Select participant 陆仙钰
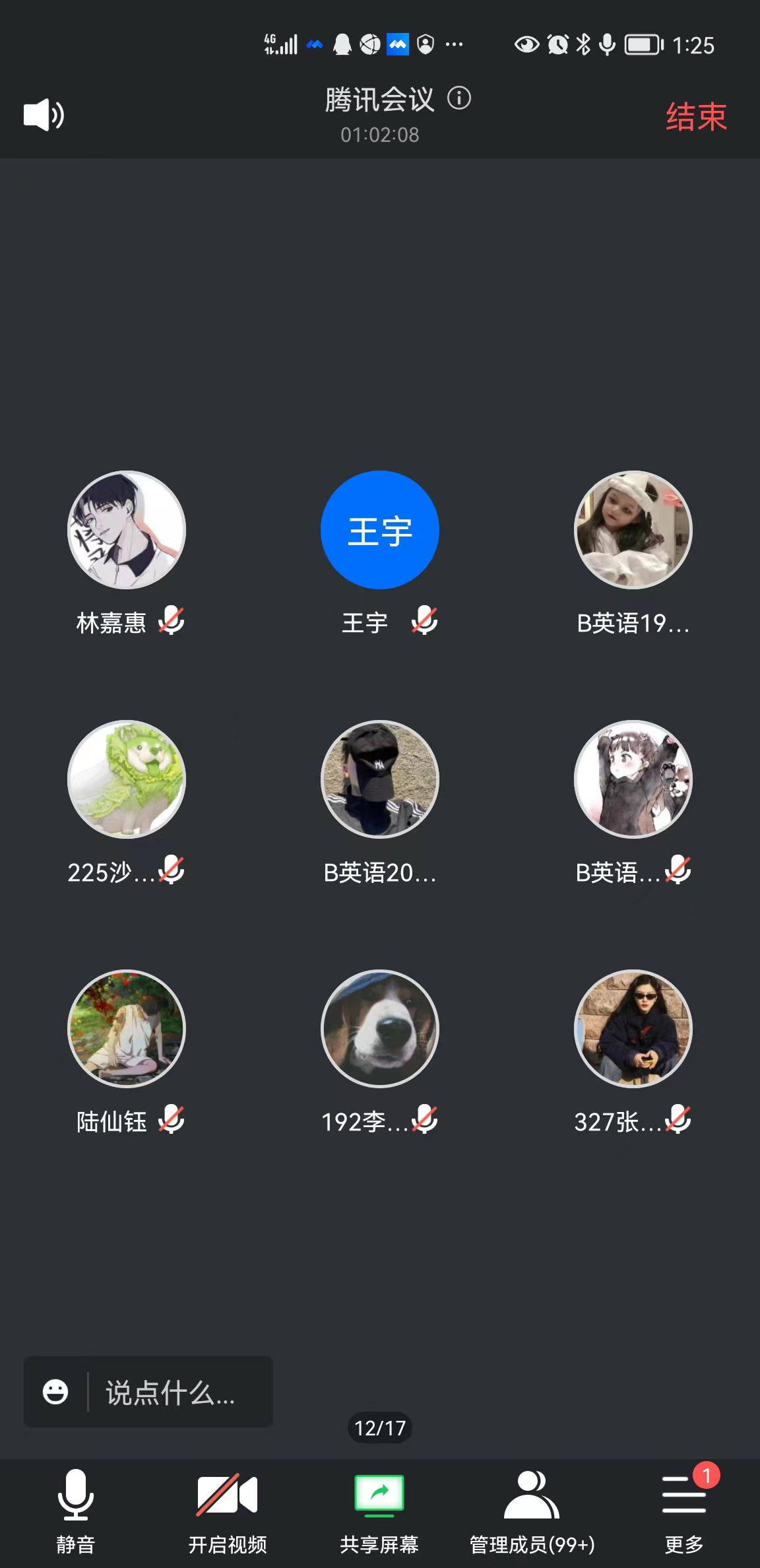 [127, 1029]
